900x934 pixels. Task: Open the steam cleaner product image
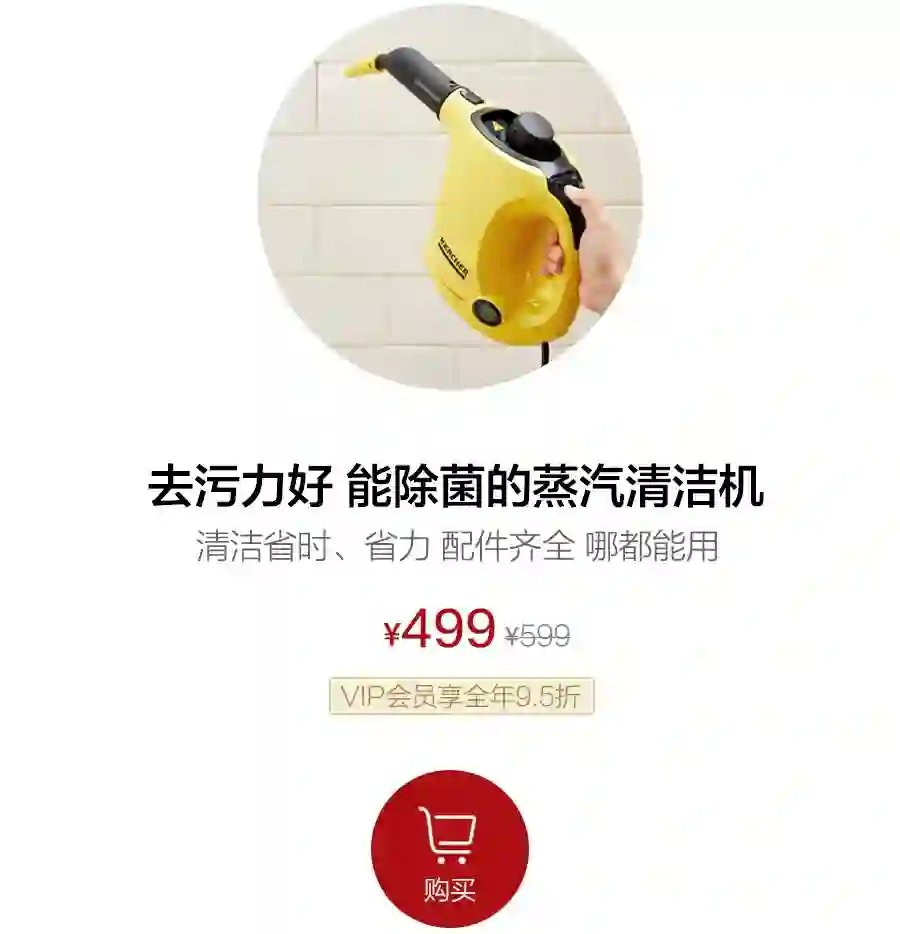450,196
